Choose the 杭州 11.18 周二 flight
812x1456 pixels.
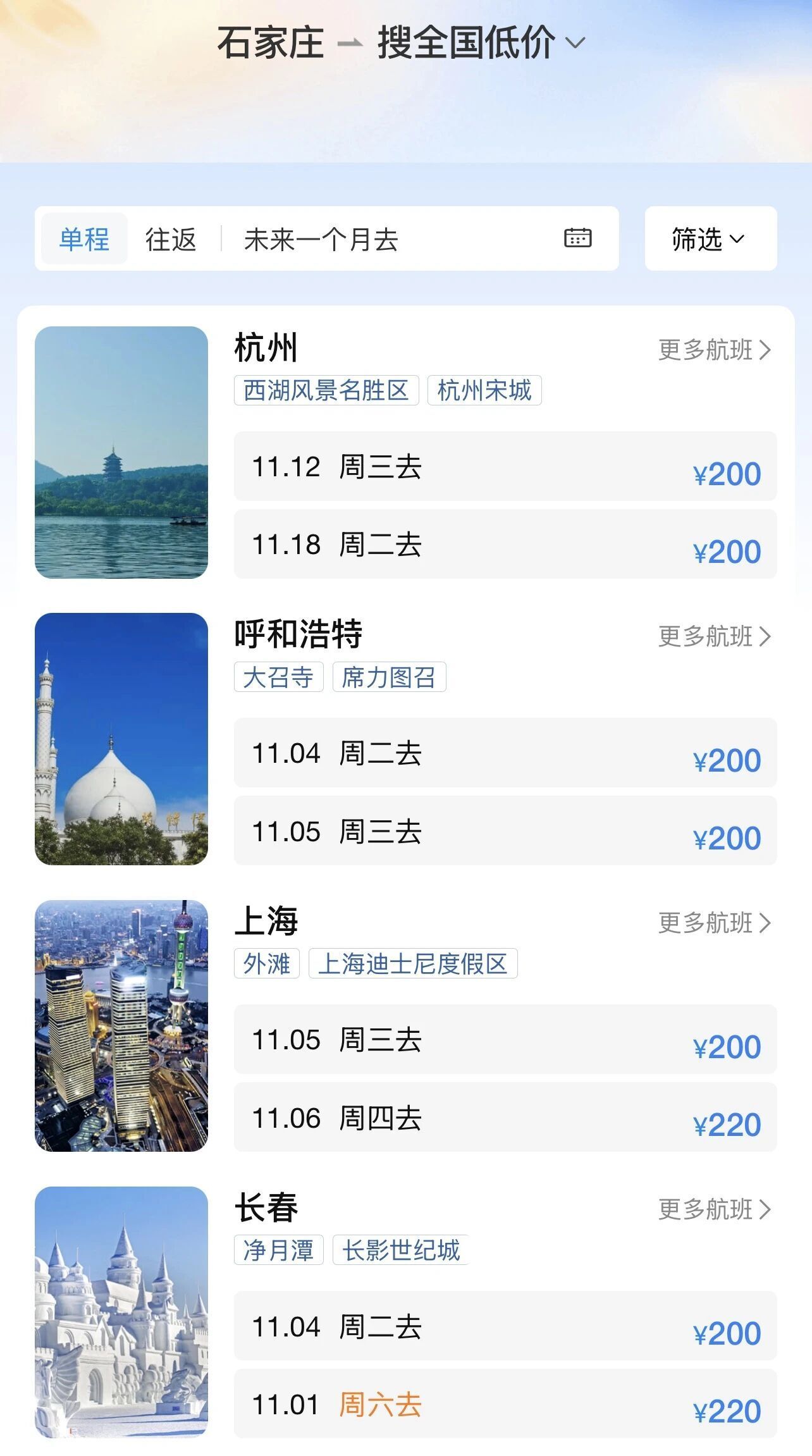(x=505, y=545)
